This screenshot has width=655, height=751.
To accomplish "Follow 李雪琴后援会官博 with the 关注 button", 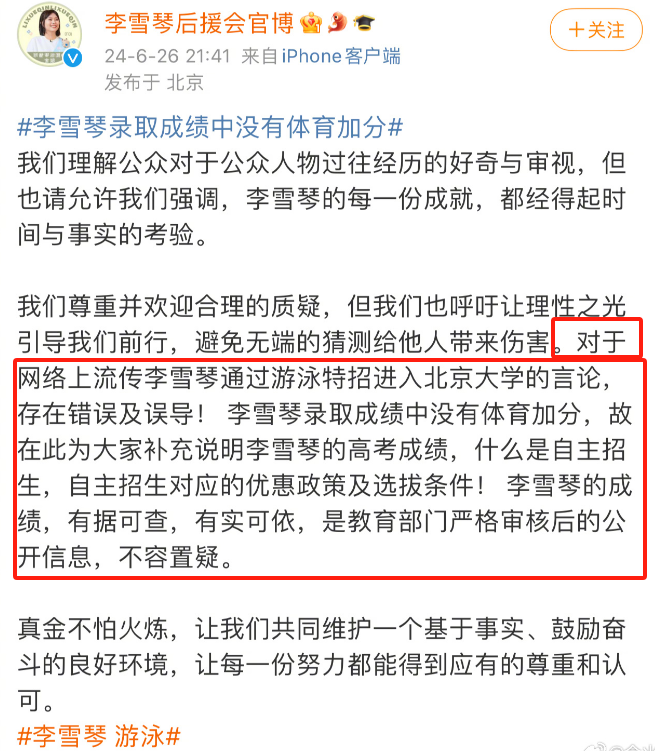I will click(x=596, y=30).
